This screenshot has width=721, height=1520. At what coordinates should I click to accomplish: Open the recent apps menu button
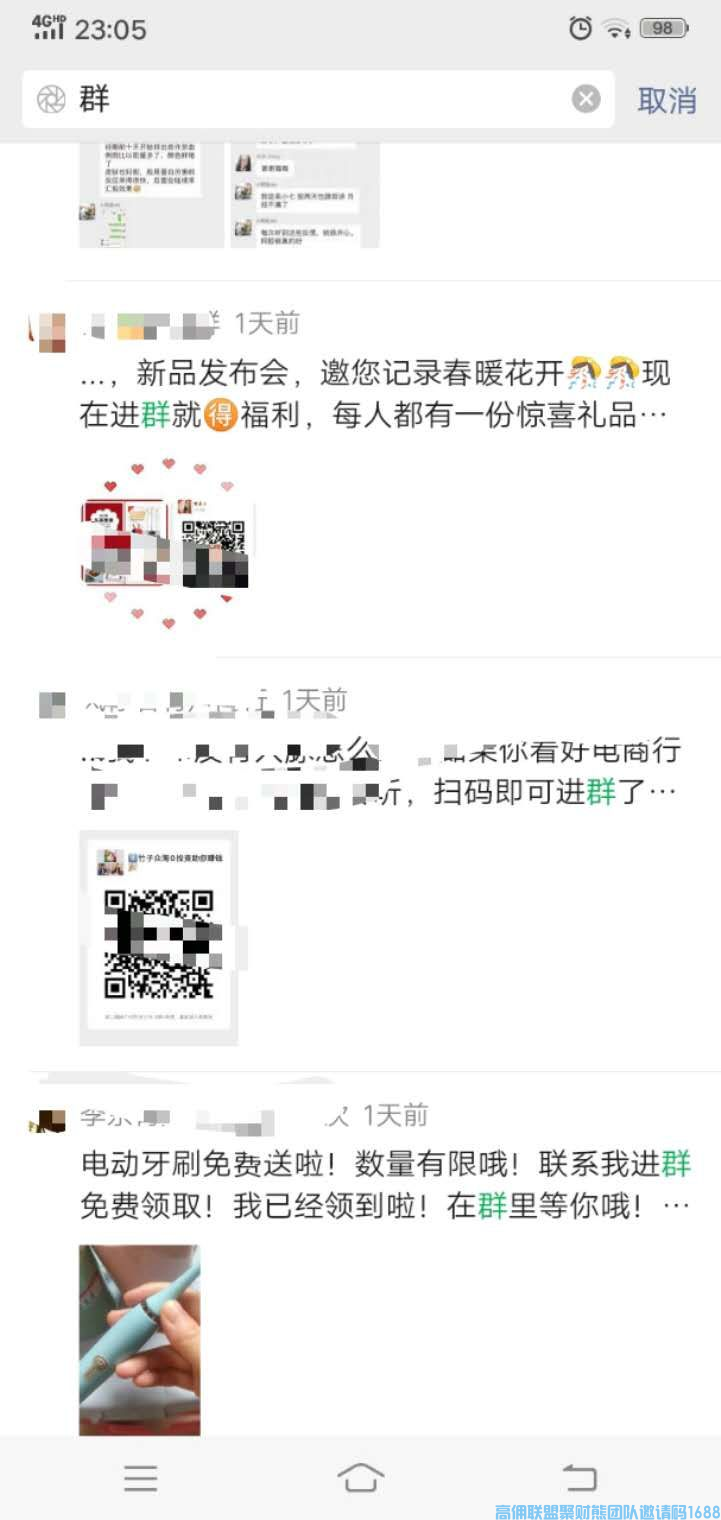pyautogui.click(x=141, y=1477)
